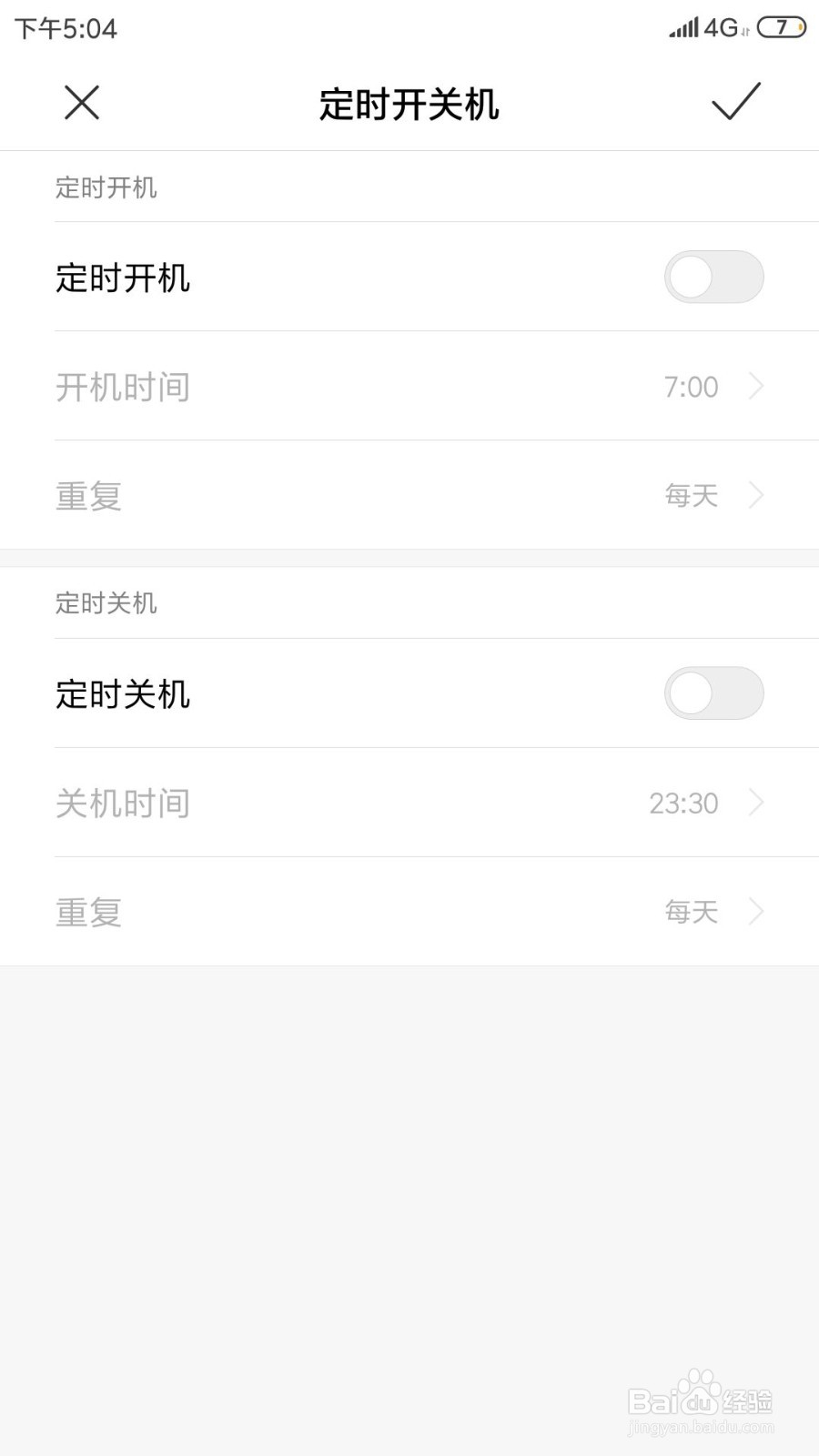Expand the power-off 重复 repeat options
819x1456 pixels.
click(755, 912)
